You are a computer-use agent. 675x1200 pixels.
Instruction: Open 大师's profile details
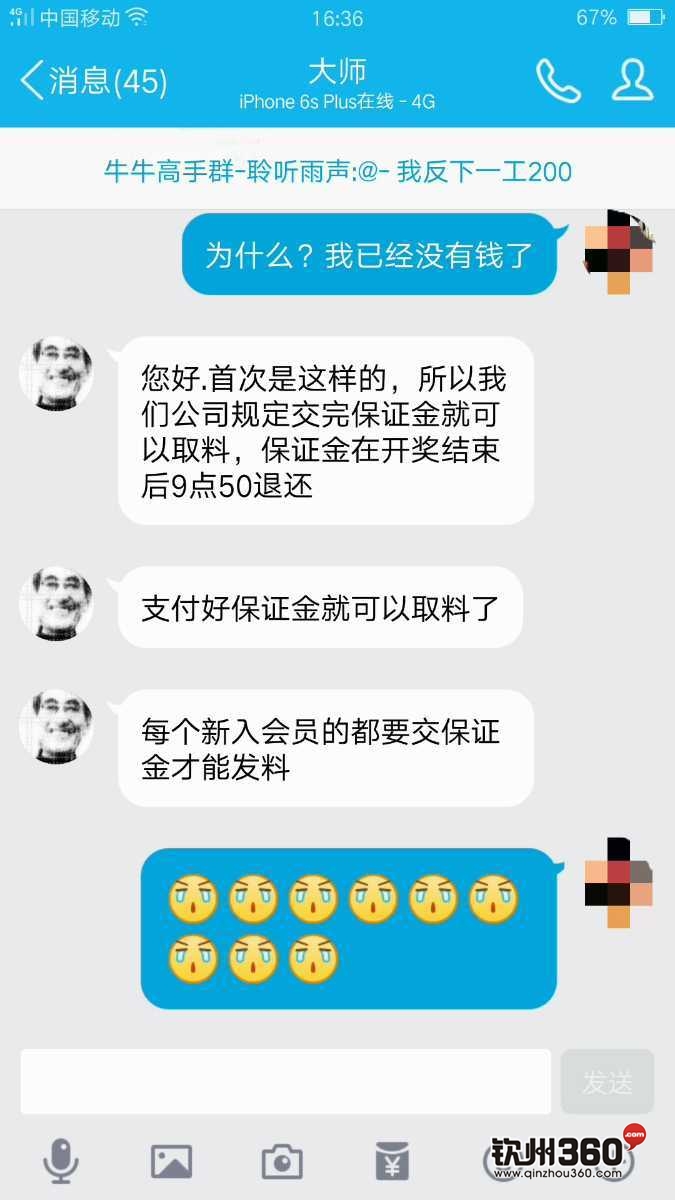coord(632,80)
